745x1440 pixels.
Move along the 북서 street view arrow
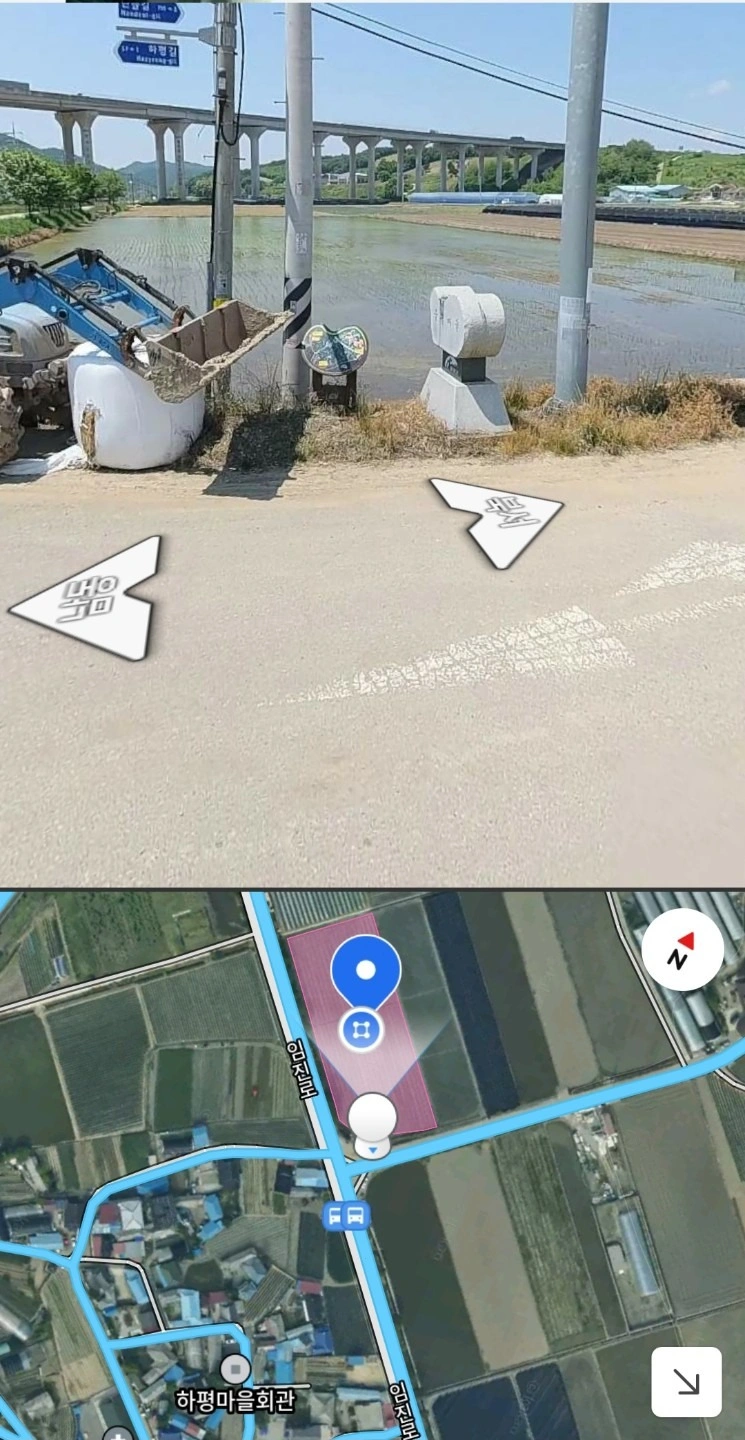point(498,520)
